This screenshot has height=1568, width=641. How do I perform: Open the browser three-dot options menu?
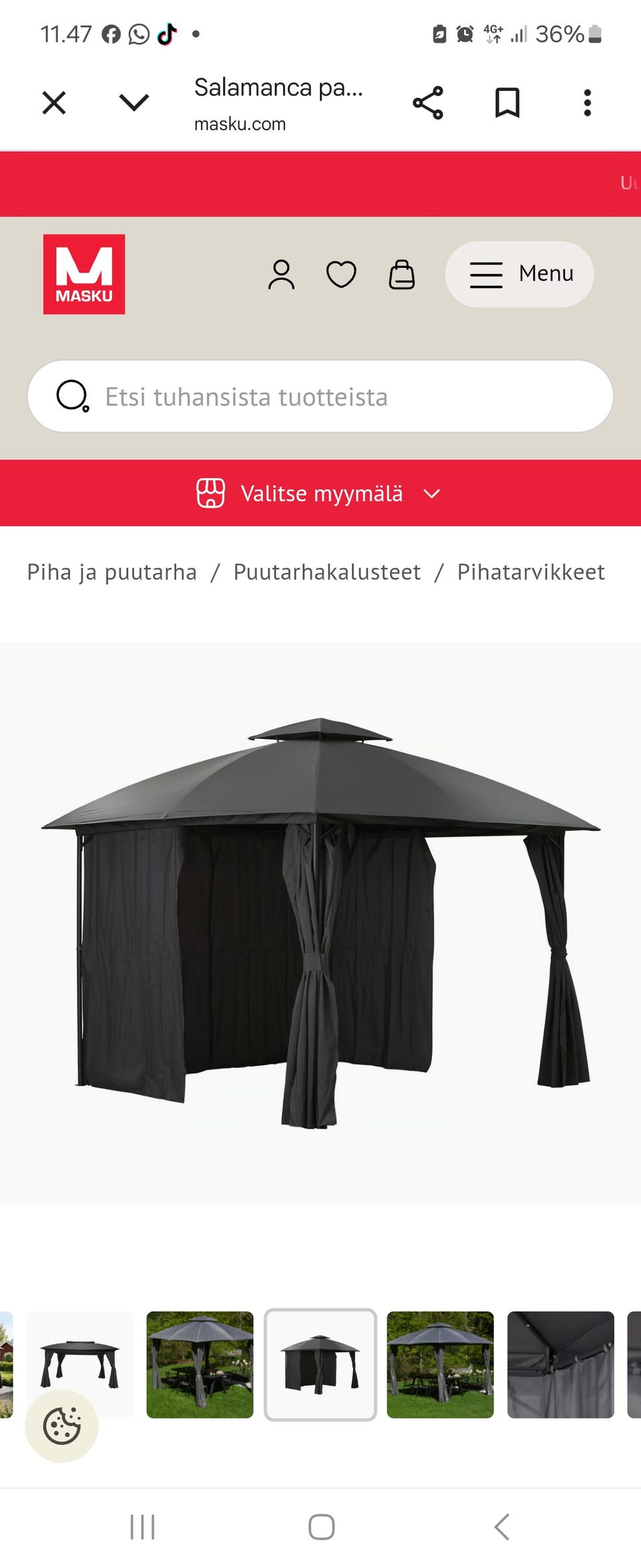pyautogui.click(x=587, y=102)
